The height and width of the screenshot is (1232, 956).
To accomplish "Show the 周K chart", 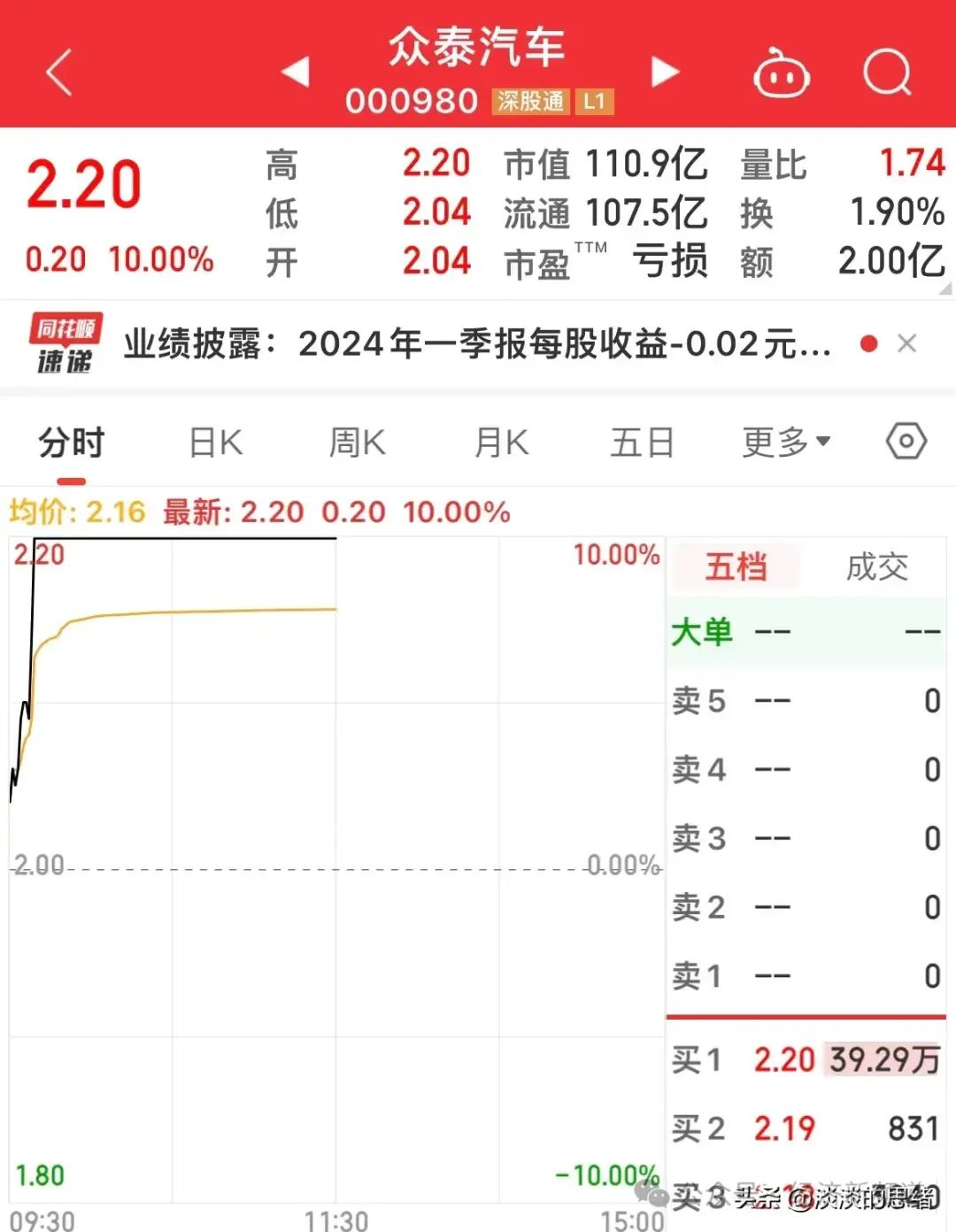I will pyautogui.click(x=358, y=443).
